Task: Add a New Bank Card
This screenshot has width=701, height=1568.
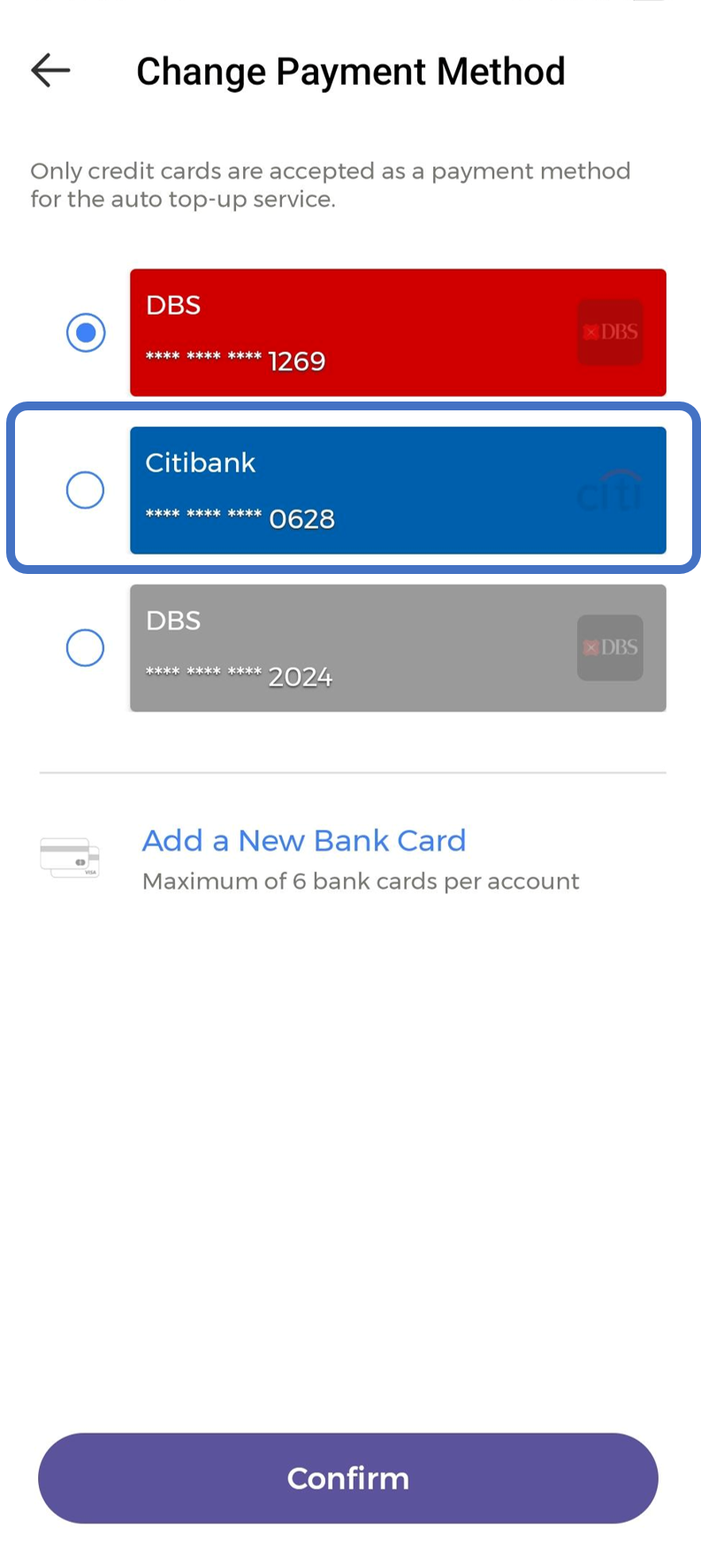Action: 303,840
